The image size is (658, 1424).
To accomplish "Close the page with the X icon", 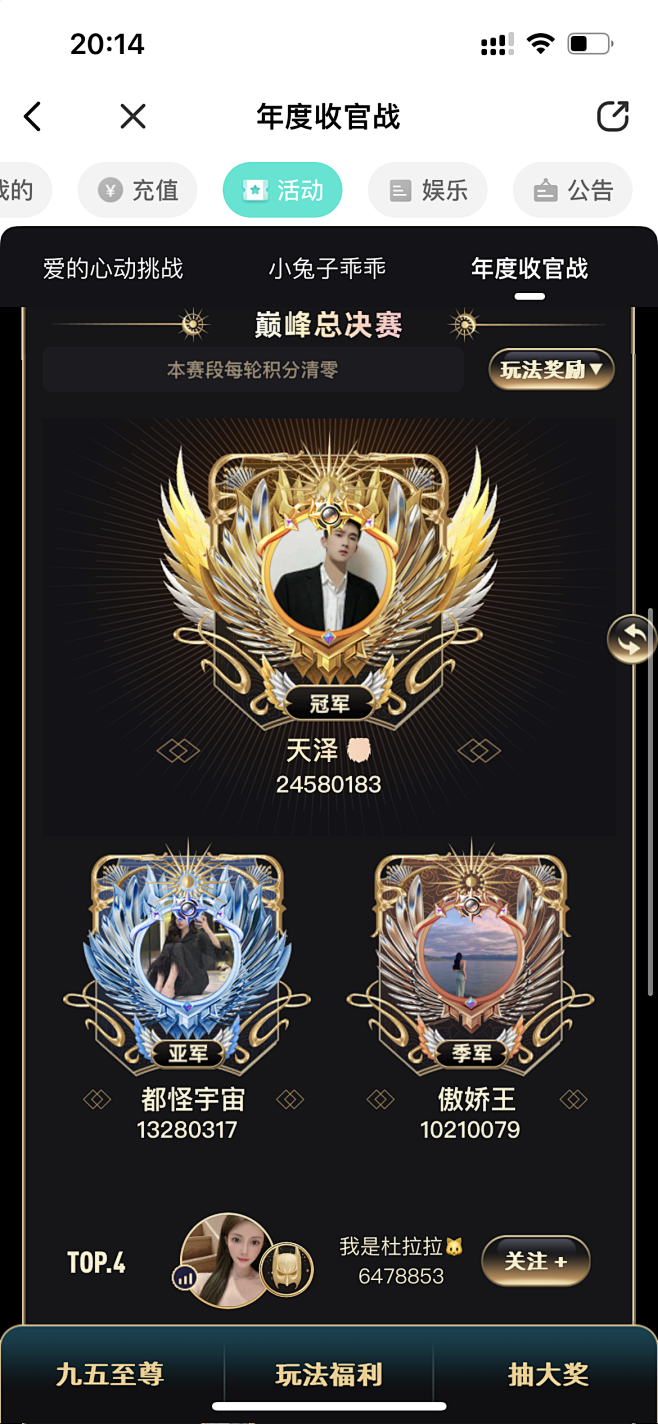I will point(133,117).
